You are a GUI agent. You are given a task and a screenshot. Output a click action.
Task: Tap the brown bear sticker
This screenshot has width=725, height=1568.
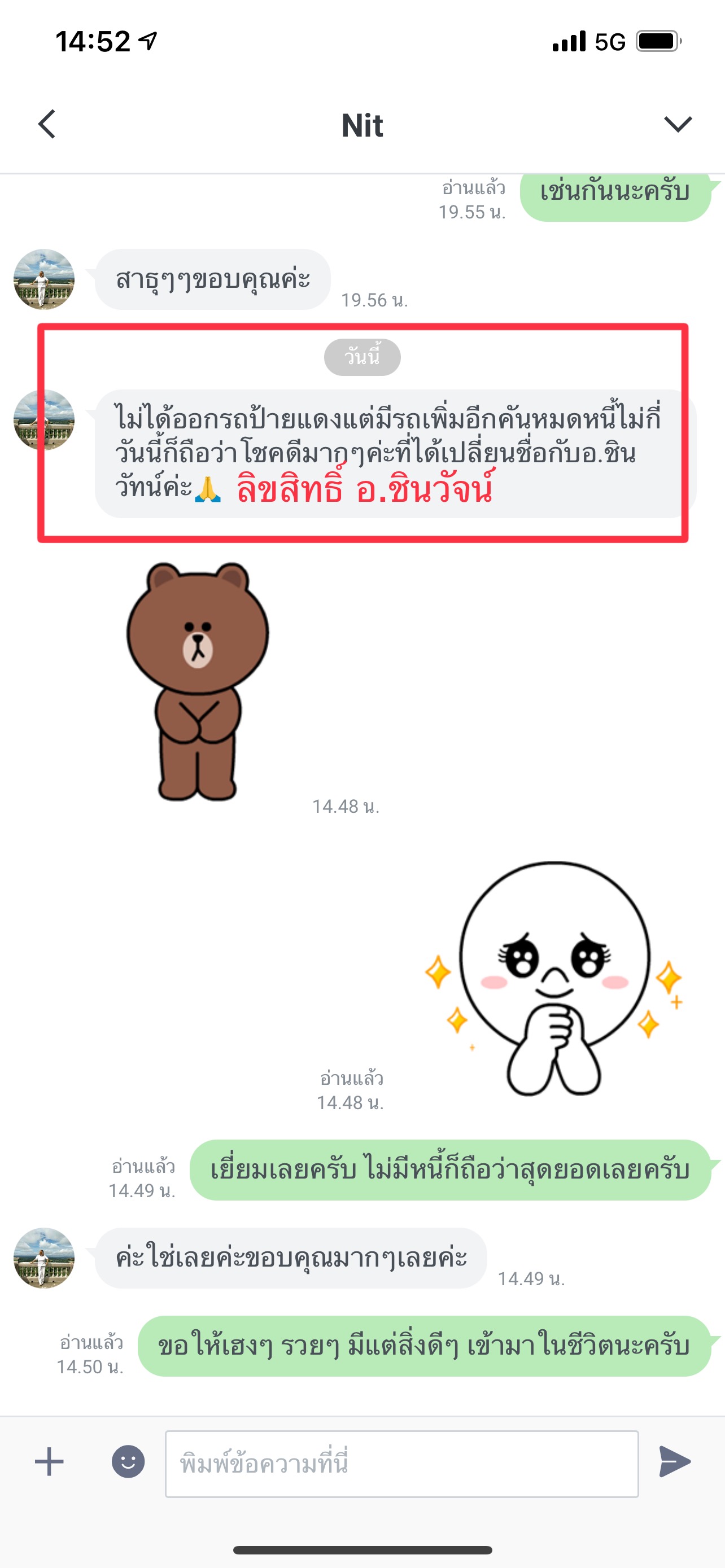(197, 681)
